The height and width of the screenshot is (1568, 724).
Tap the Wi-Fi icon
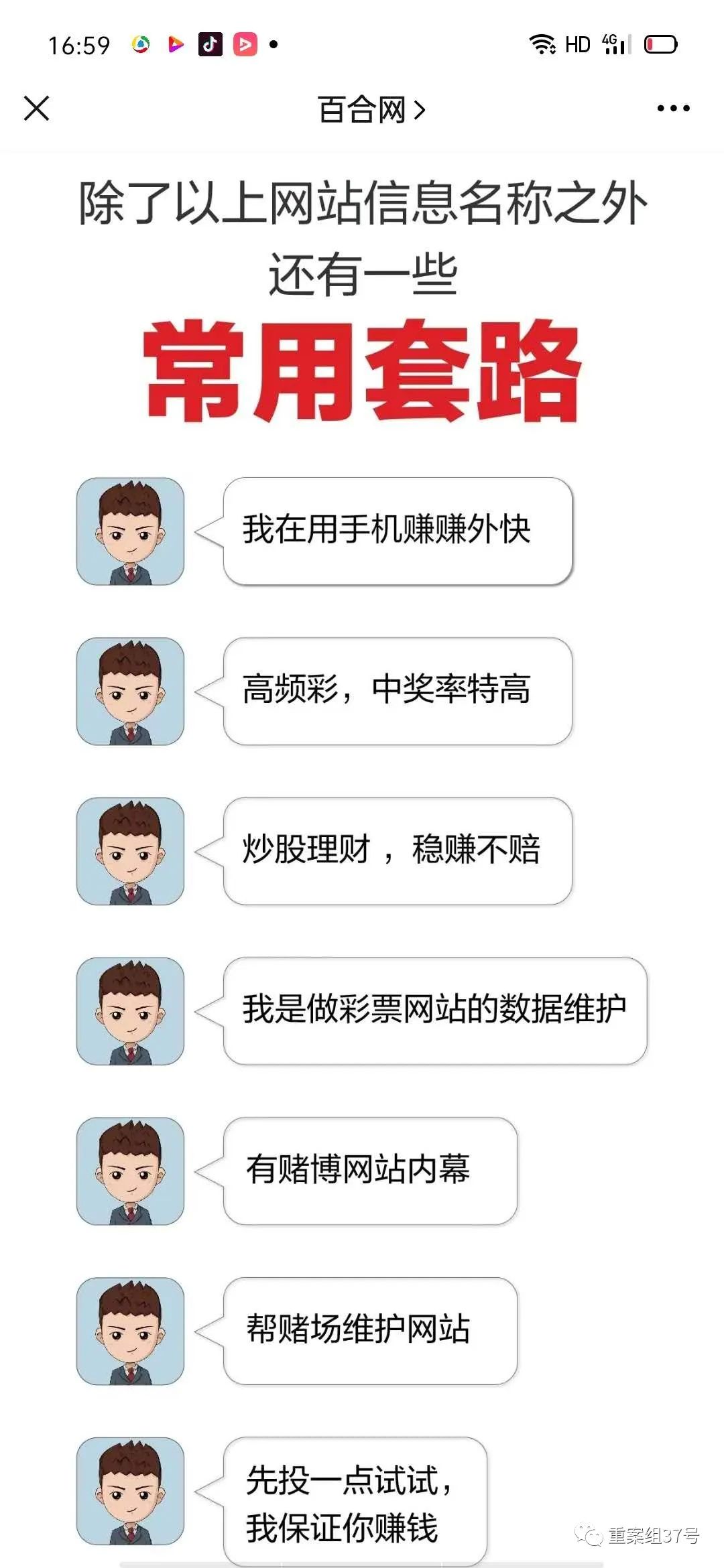pyautogui.click(x=543, y=44)
